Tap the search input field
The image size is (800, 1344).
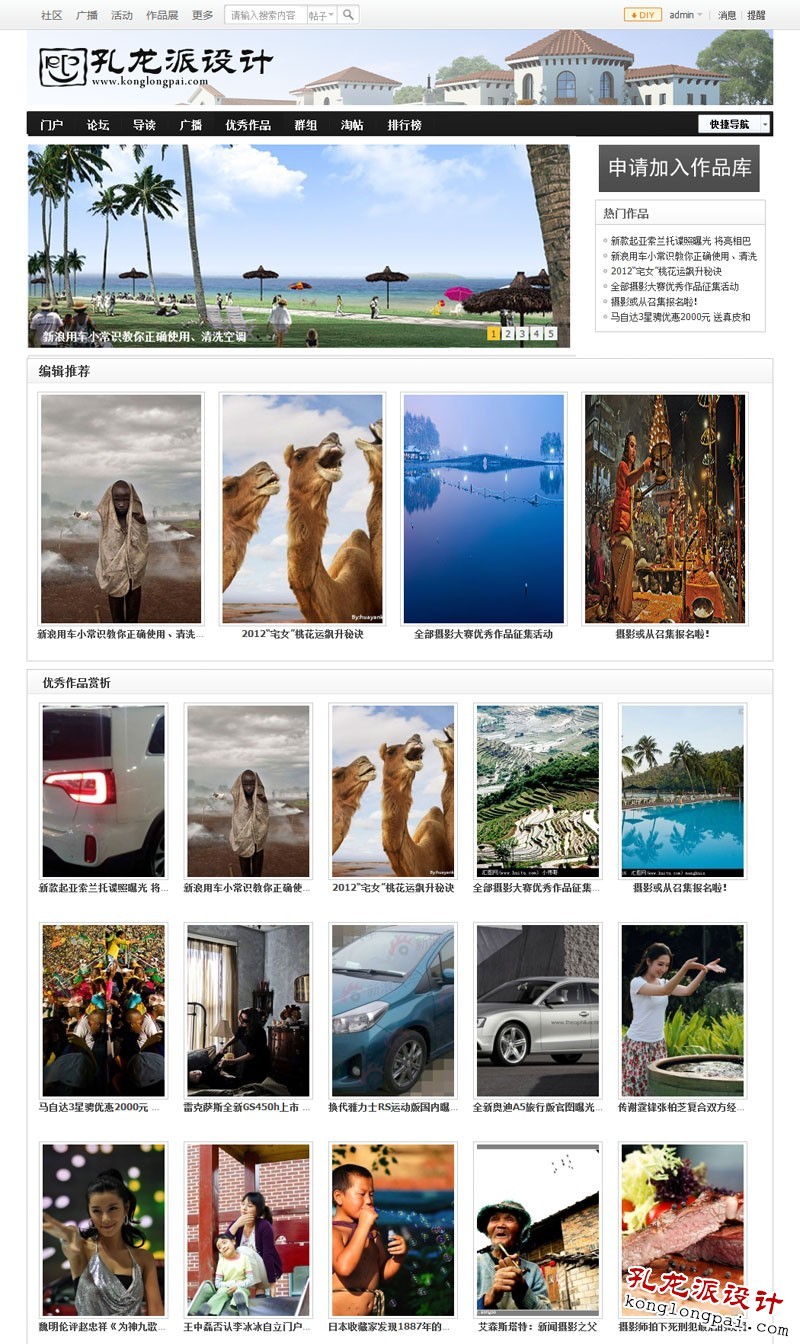tap(265, 15)
